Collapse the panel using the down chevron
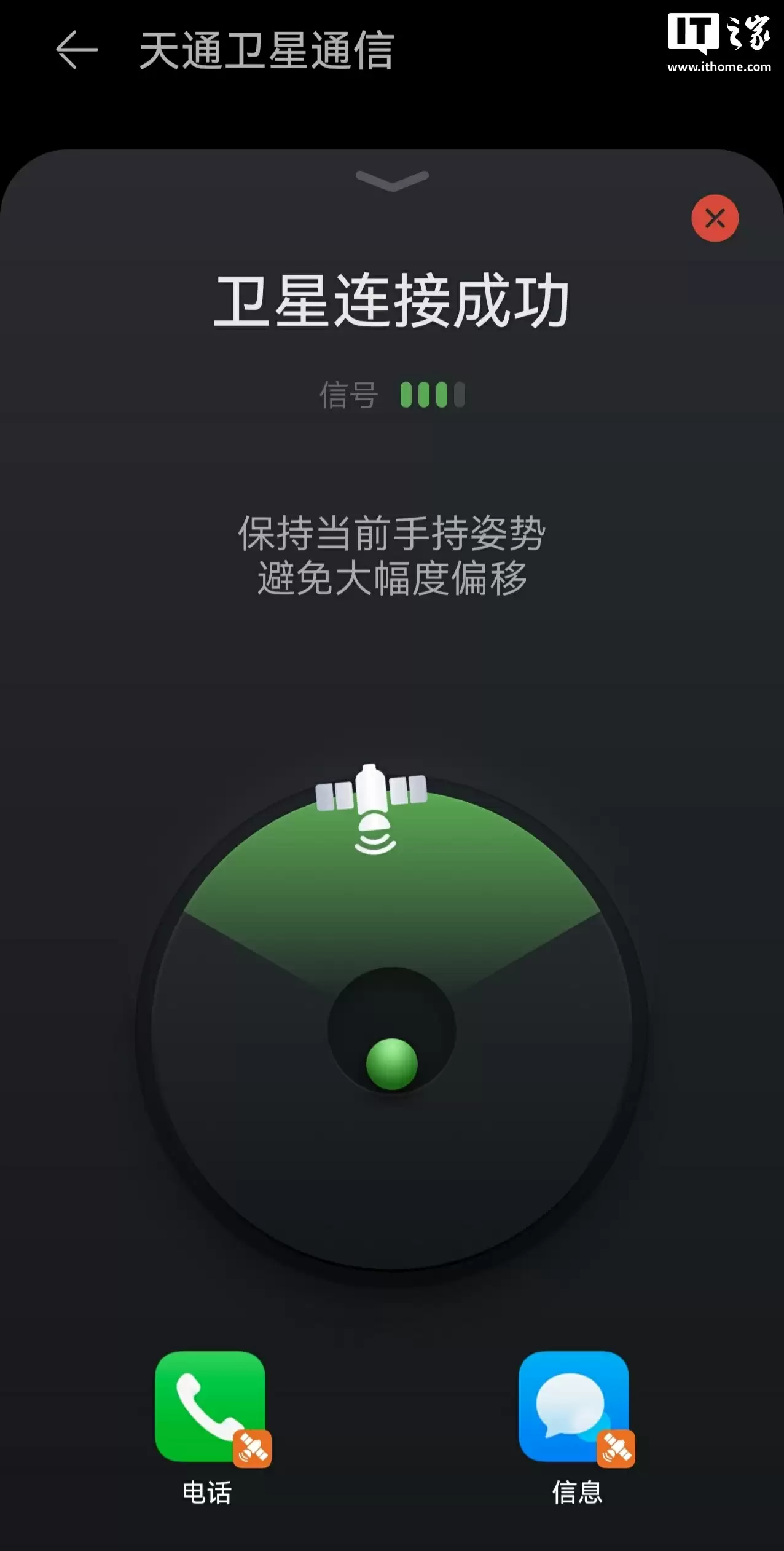The height and width of the screenshot is (1551, 784). [x=391, y=180]
